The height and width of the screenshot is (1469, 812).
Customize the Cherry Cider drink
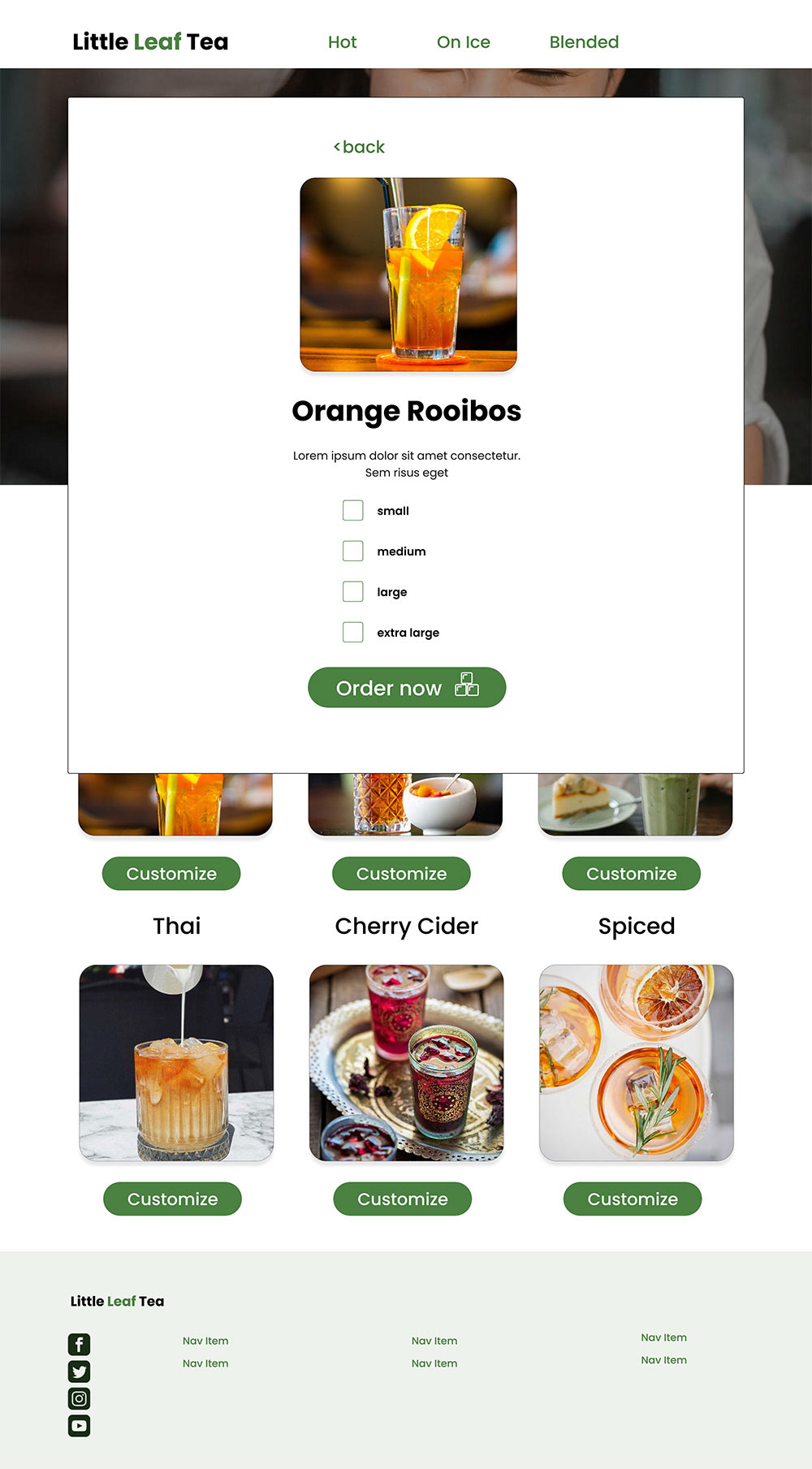click(x=403, y=1199)
